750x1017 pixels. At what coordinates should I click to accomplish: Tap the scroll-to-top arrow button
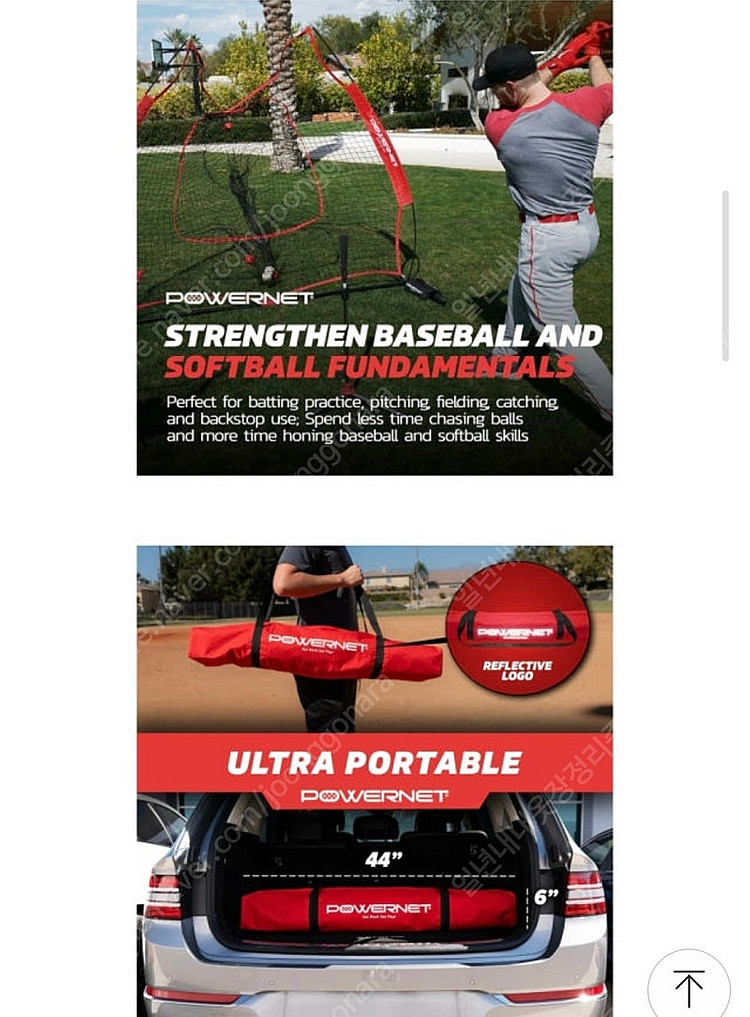click(x=688, y=988)
